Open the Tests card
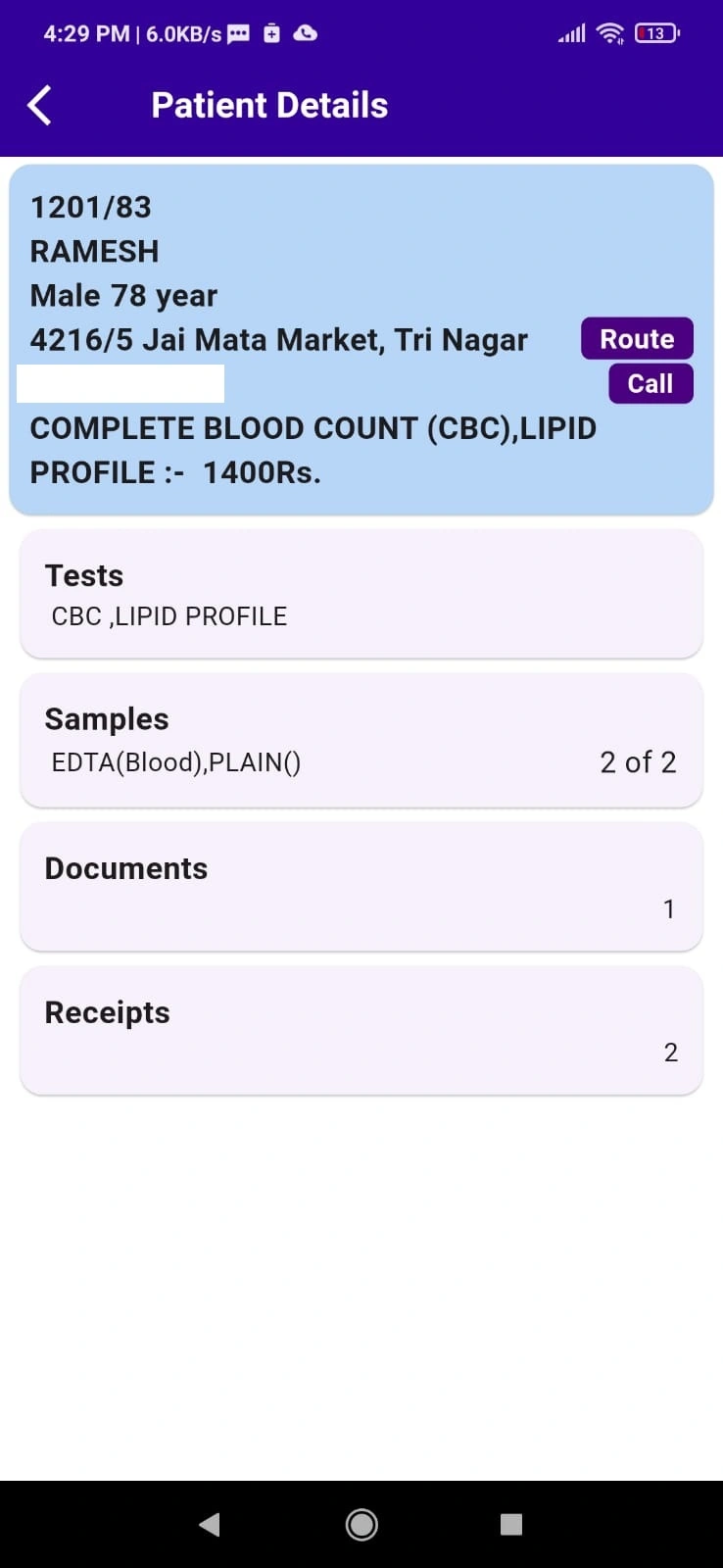The image size is (723, 1568). click(x=361, y=594)
